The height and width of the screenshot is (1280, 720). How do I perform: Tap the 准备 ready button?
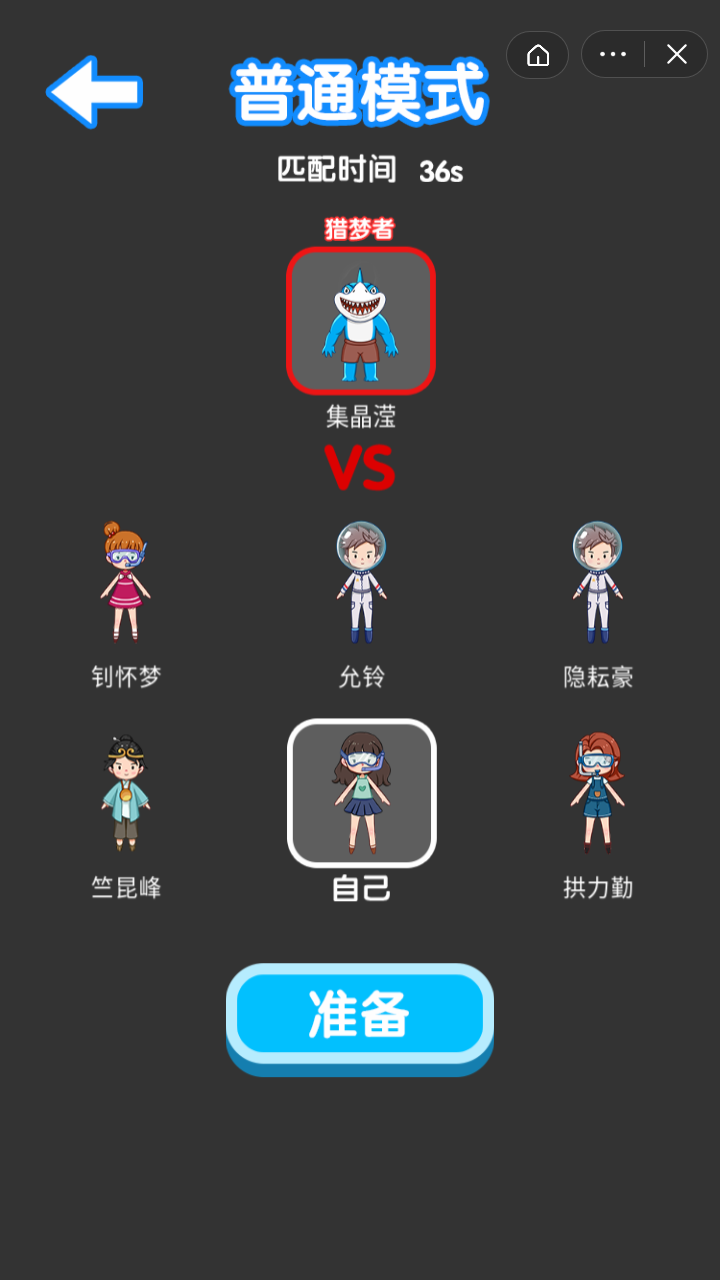tap(360, 1014)
